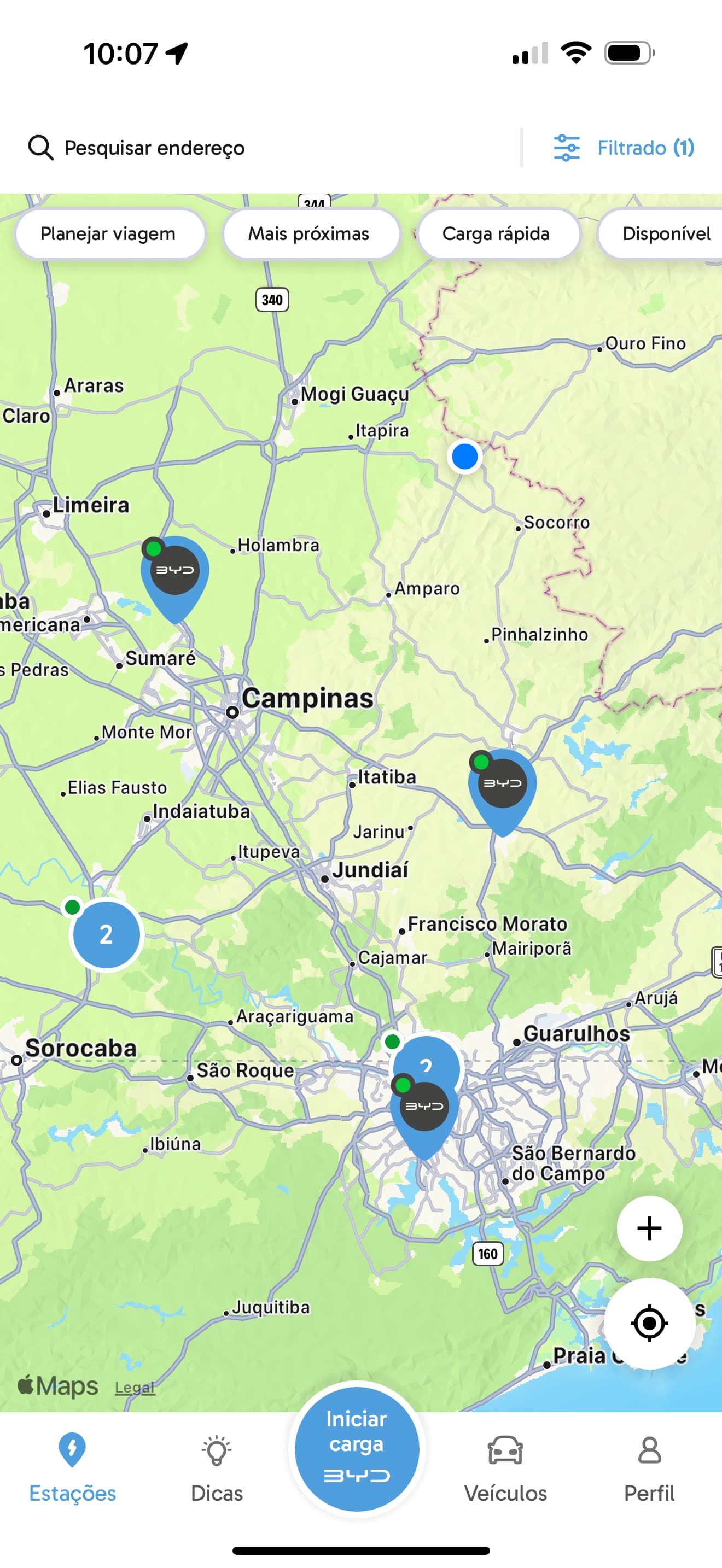Open the Filtrado (1) filter settings
The width and height of the screenshot is (722, 1568).
[x=624, y=147]
